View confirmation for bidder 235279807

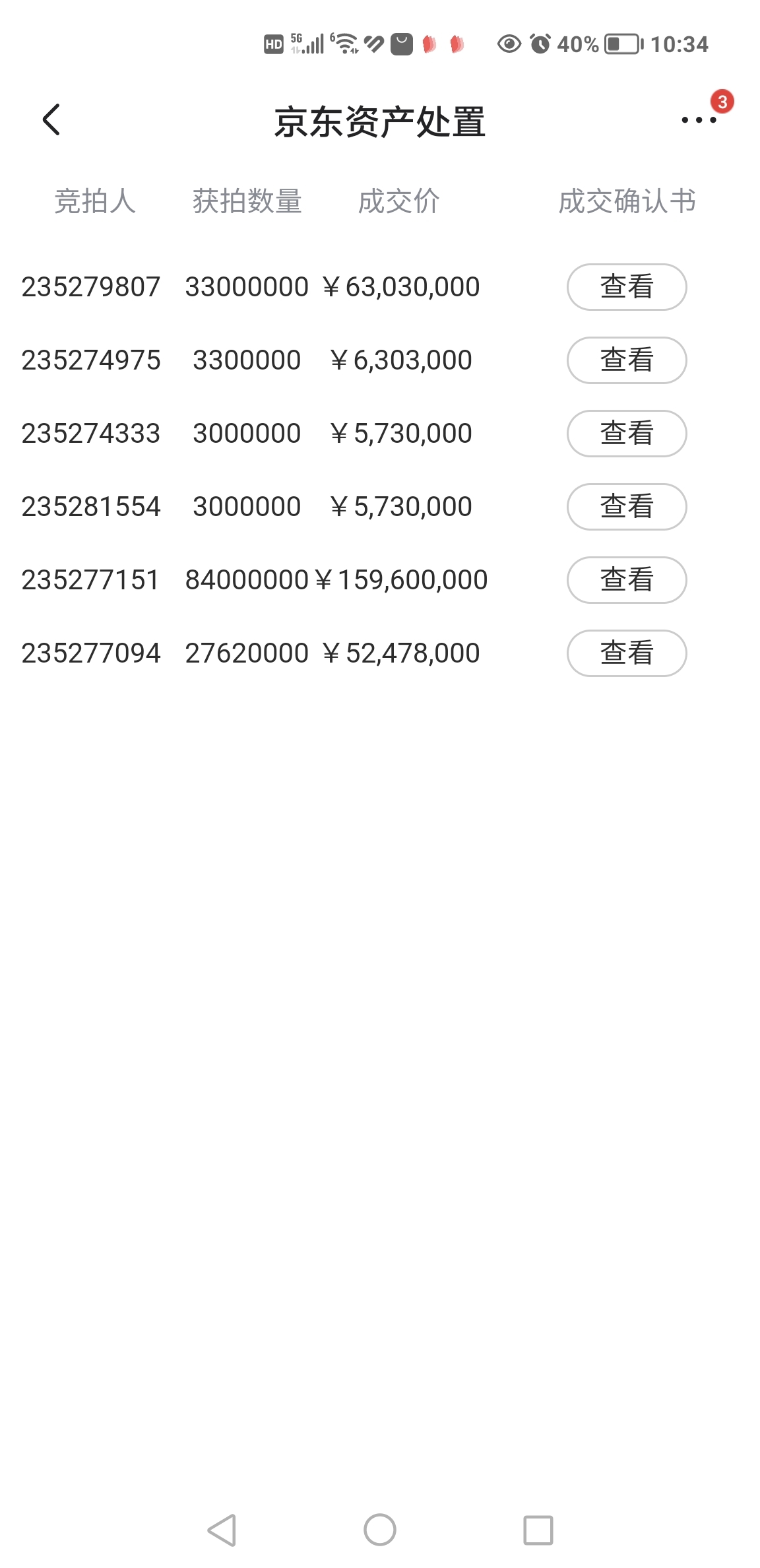click(x=627, y=287)
